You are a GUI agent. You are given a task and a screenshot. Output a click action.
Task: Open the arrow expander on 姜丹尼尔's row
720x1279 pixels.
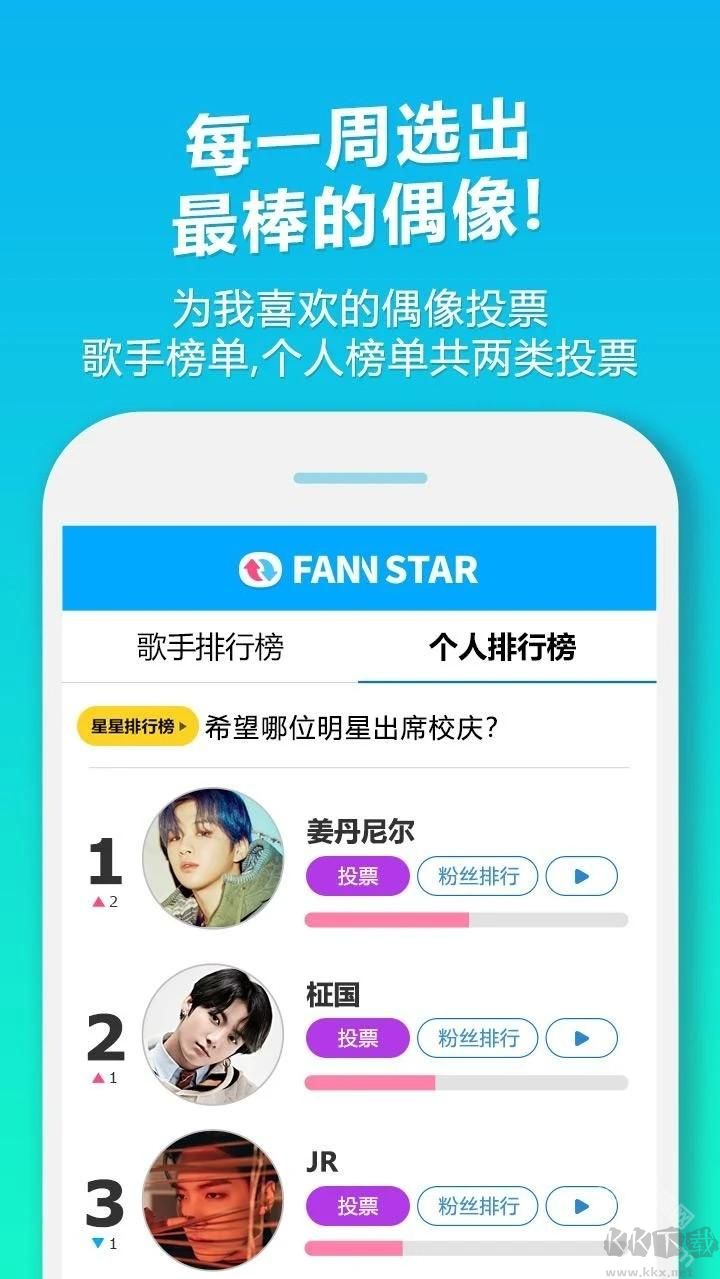point(582,876)
